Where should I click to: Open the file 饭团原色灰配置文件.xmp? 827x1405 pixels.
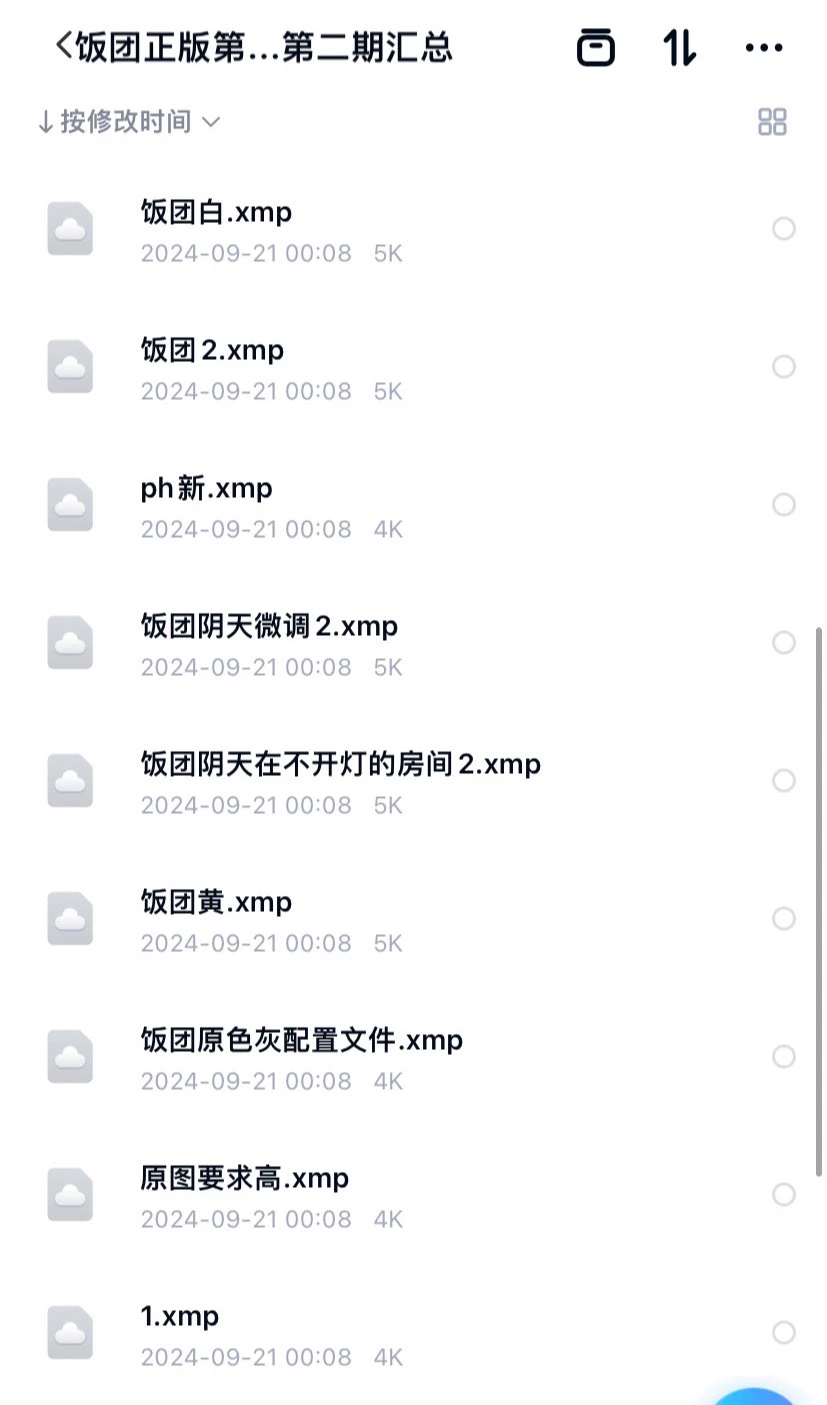[x=301, y=1040]
